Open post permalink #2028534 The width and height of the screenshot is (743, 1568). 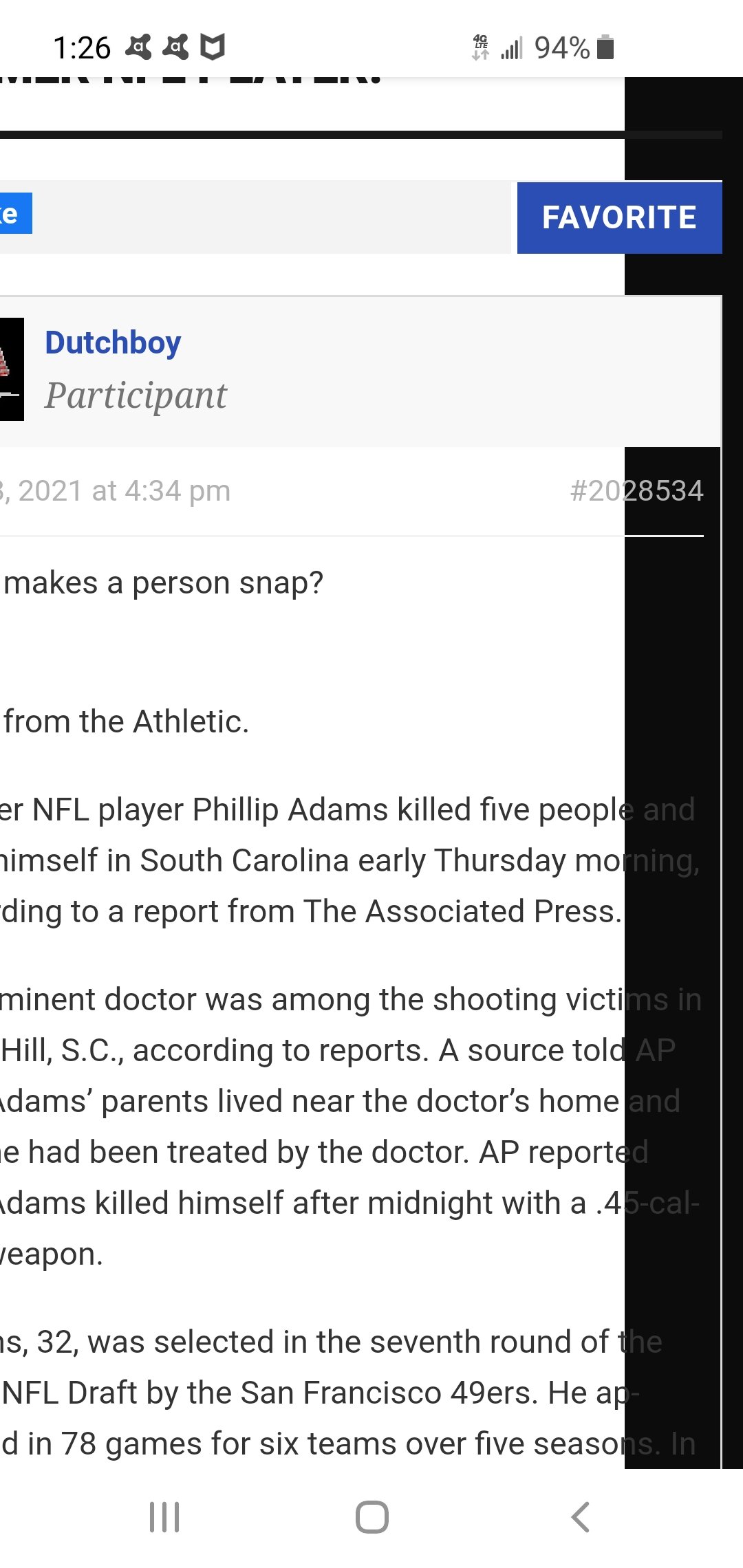coord(636,491)
